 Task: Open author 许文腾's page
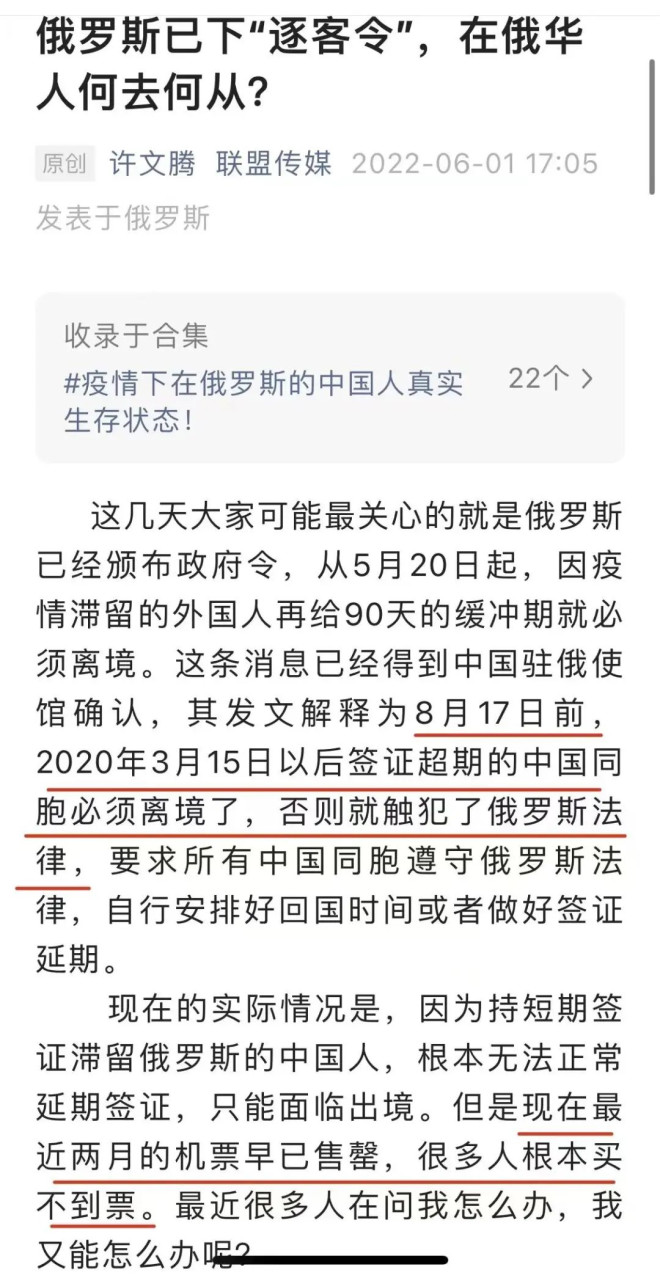152,163
